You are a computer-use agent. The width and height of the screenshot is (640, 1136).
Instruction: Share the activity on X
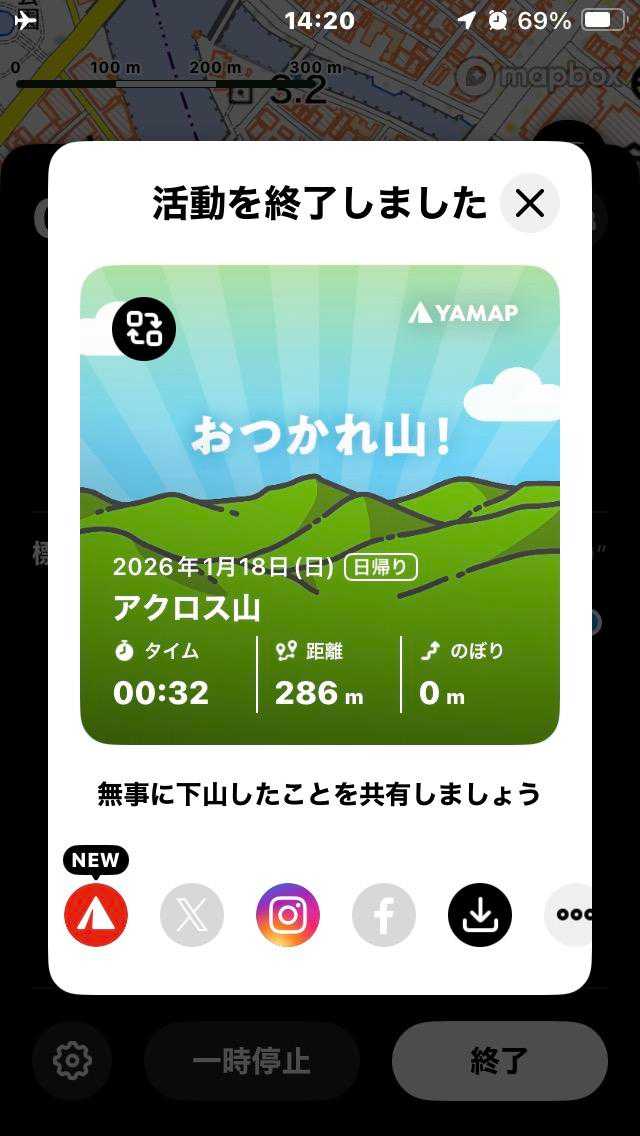pos(192,915)
